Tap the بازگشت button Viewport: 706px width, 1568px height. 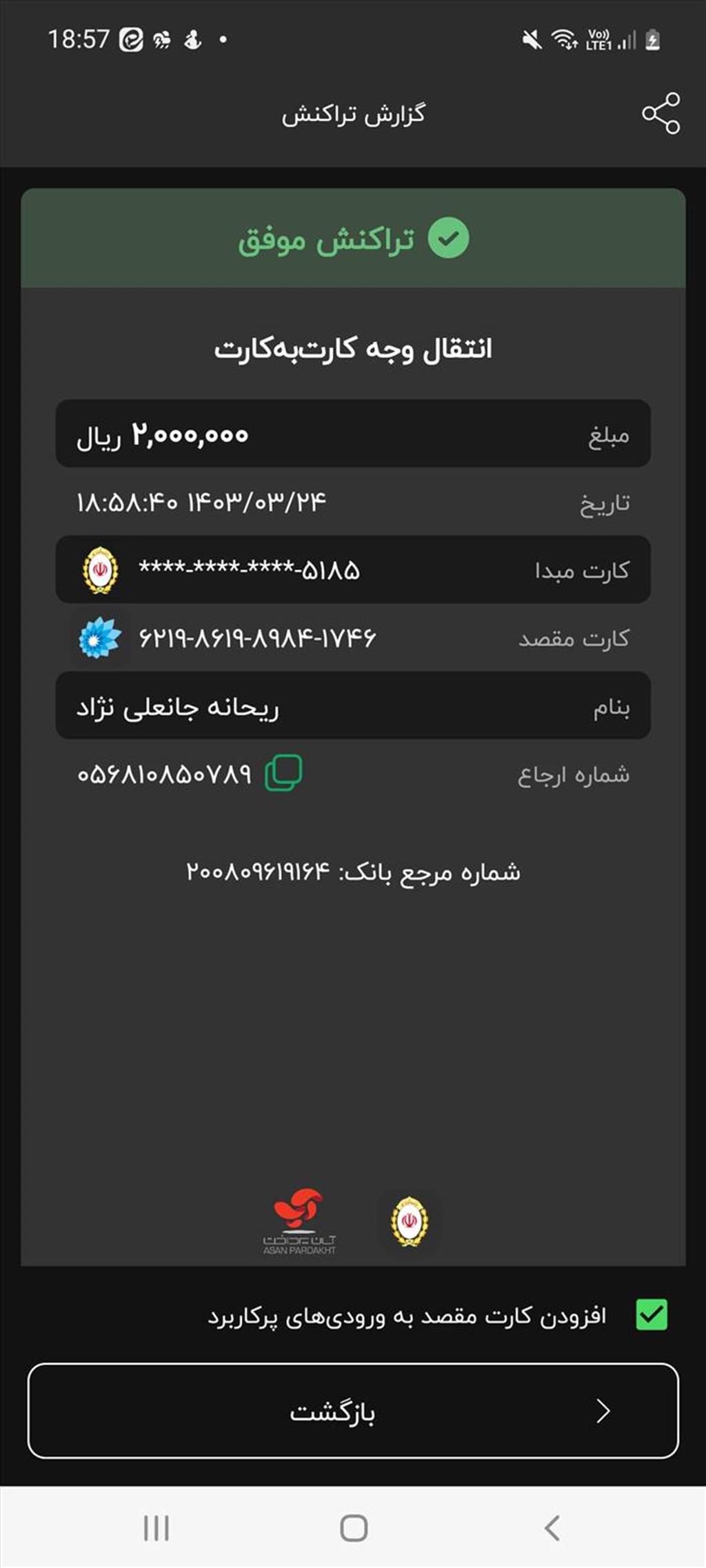pos(353,1411)
